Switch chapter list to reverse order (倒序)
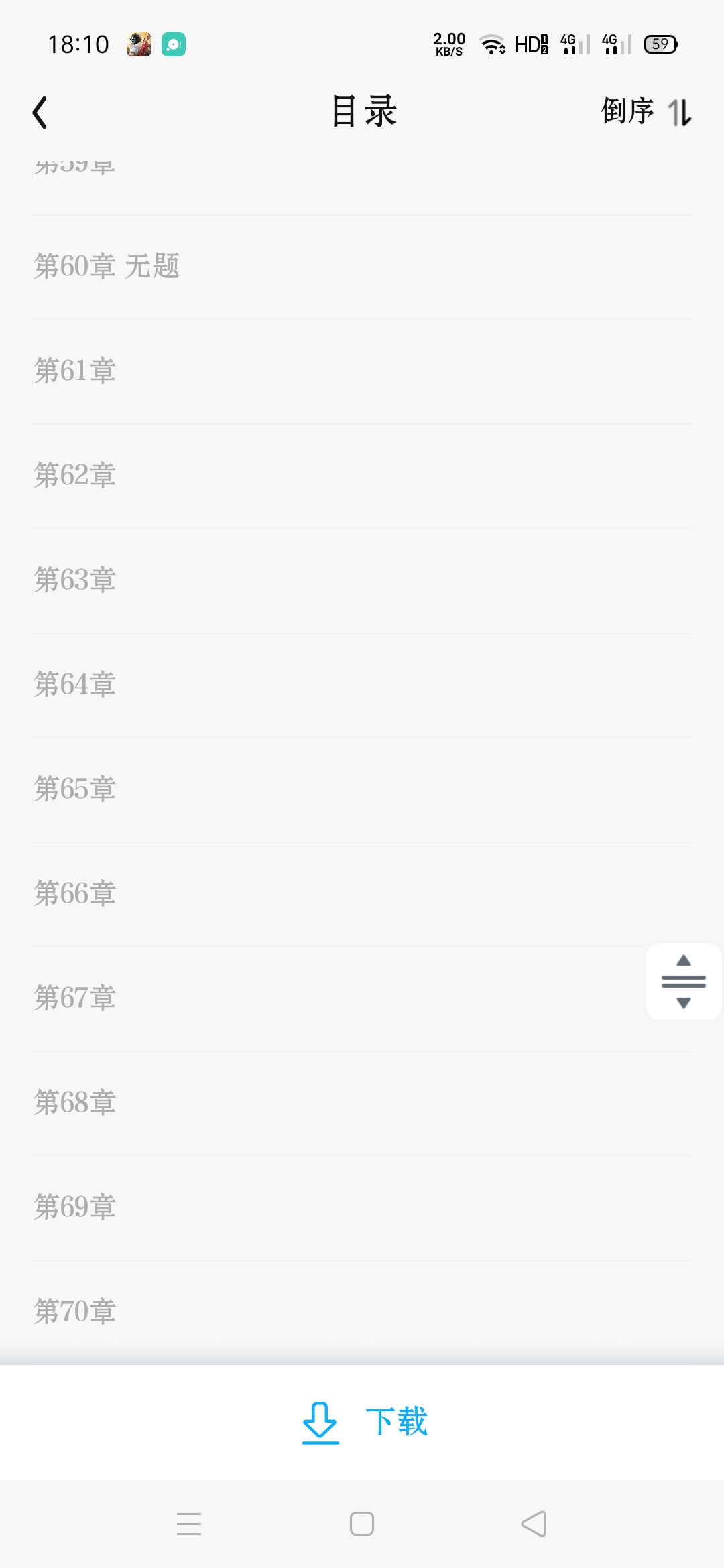 pyautogui.click(x=646, y=111)
